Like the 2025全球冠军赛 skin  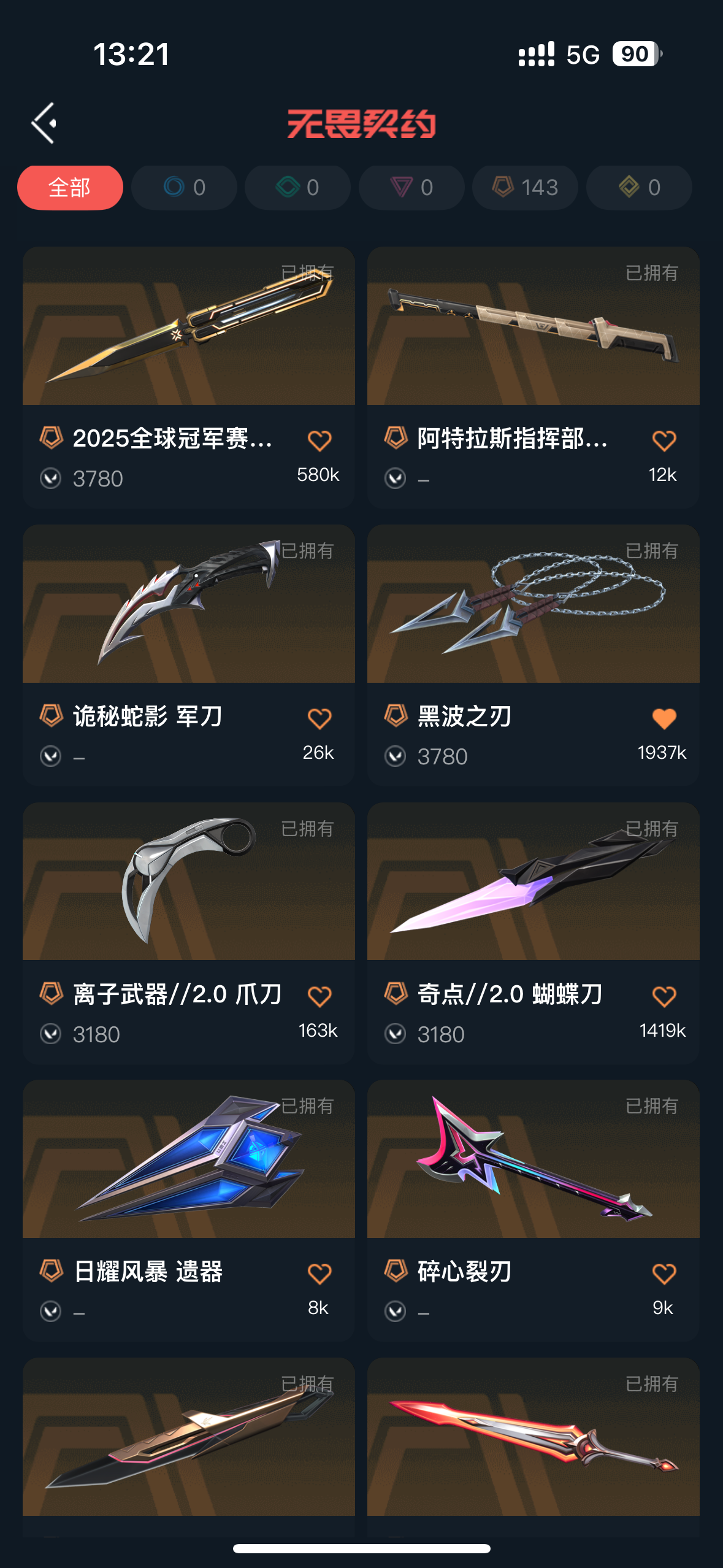pos(319,440)
